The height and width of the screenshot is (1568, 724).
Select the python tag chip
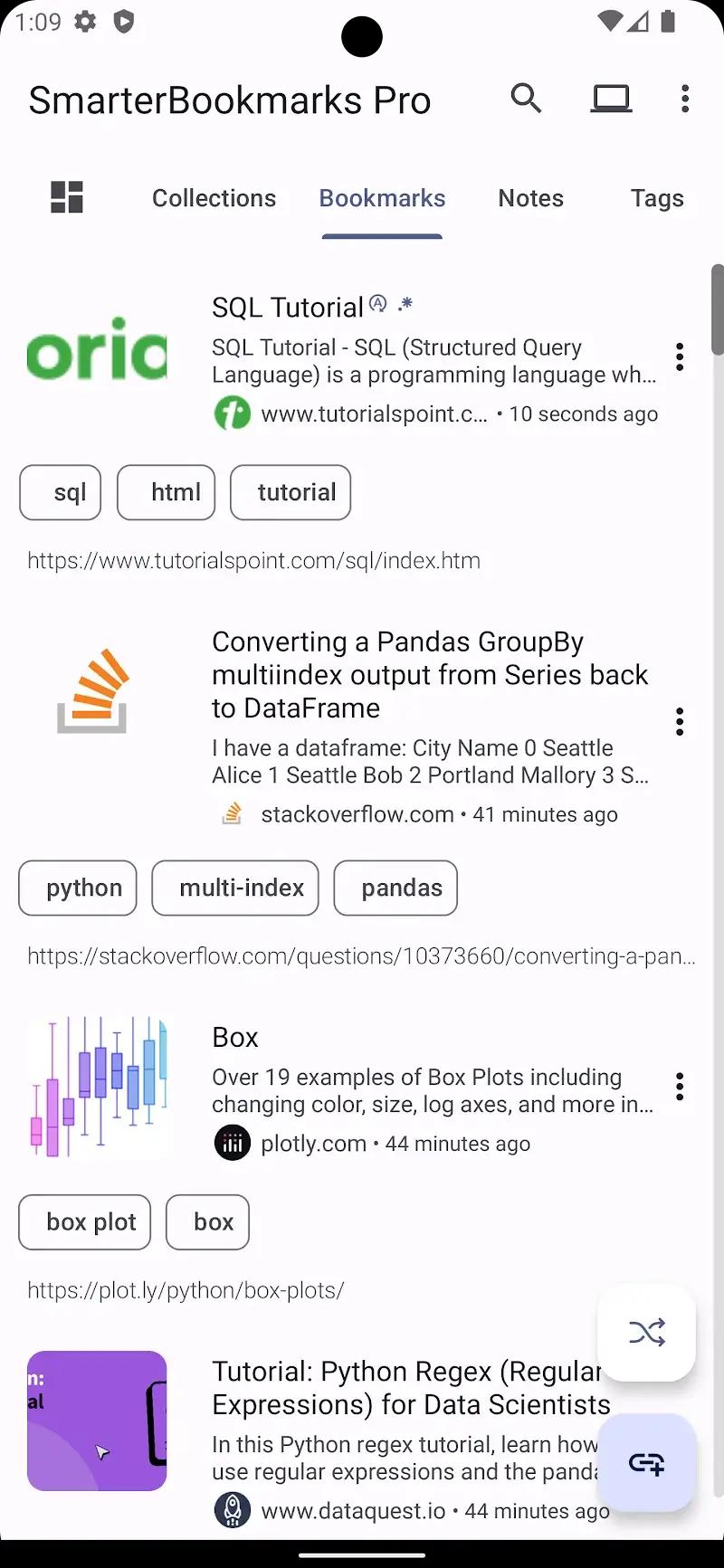click(x=77, y=888)
